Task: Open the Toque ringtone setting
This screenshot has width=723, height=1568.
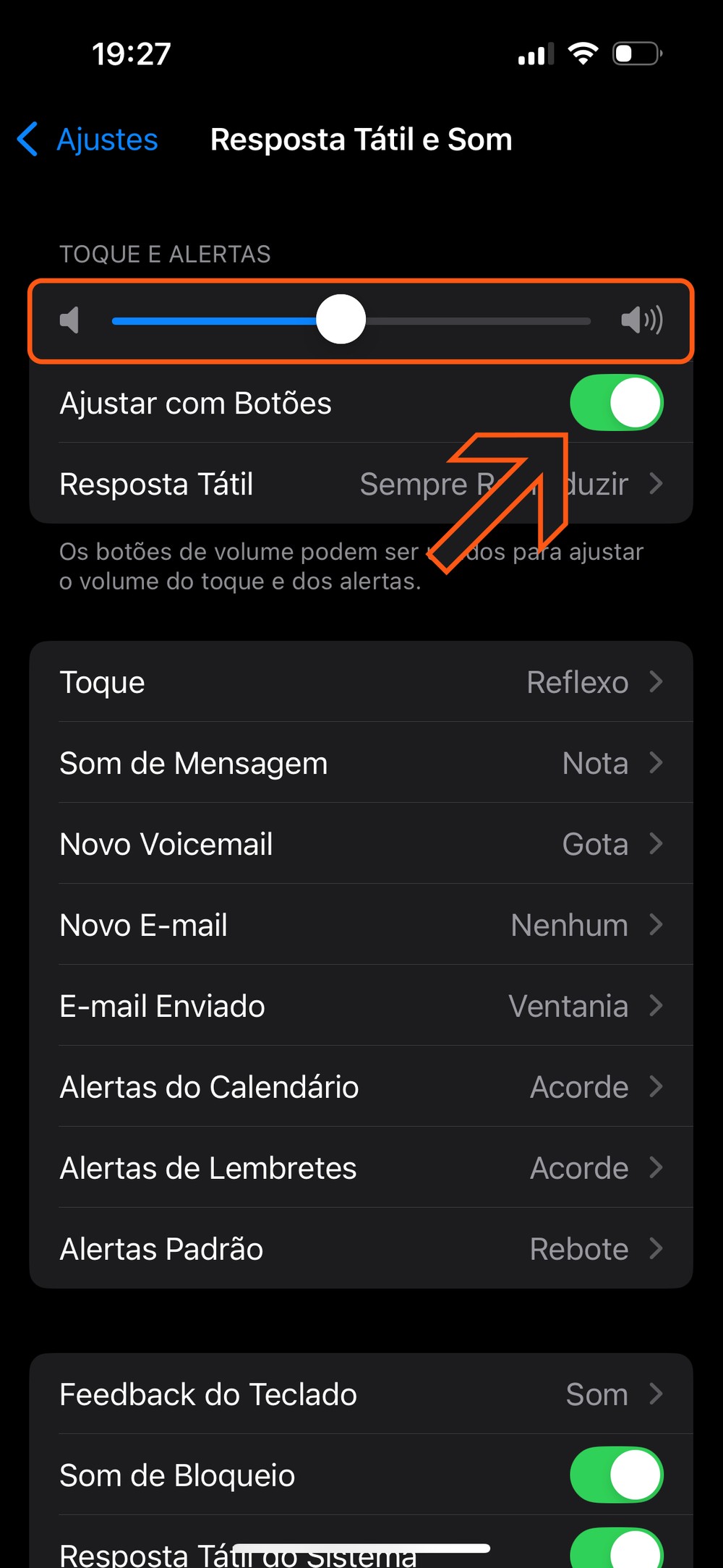Action: tap(361, 682)
